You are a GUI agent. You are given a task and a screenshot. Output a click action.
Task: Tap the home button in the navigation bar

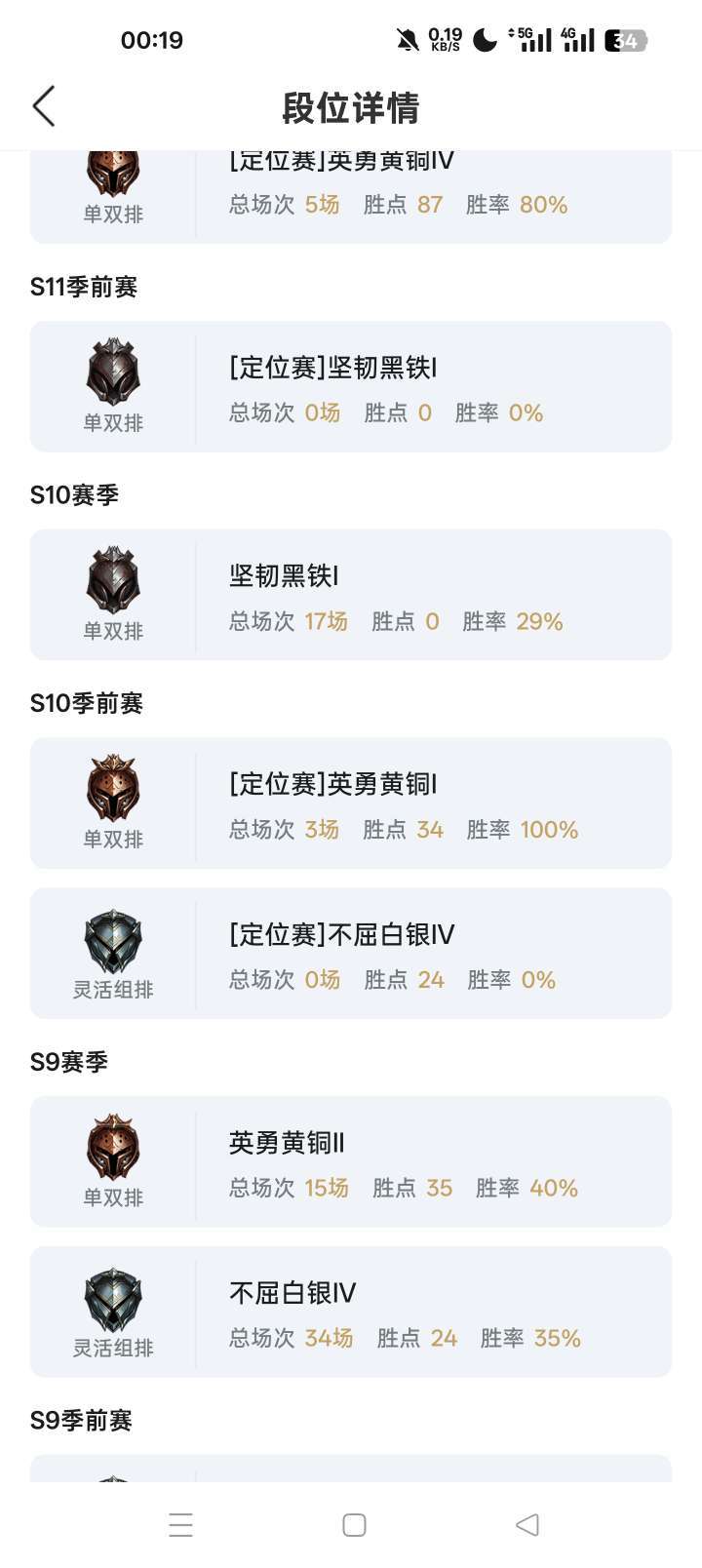pos(354,1523)
